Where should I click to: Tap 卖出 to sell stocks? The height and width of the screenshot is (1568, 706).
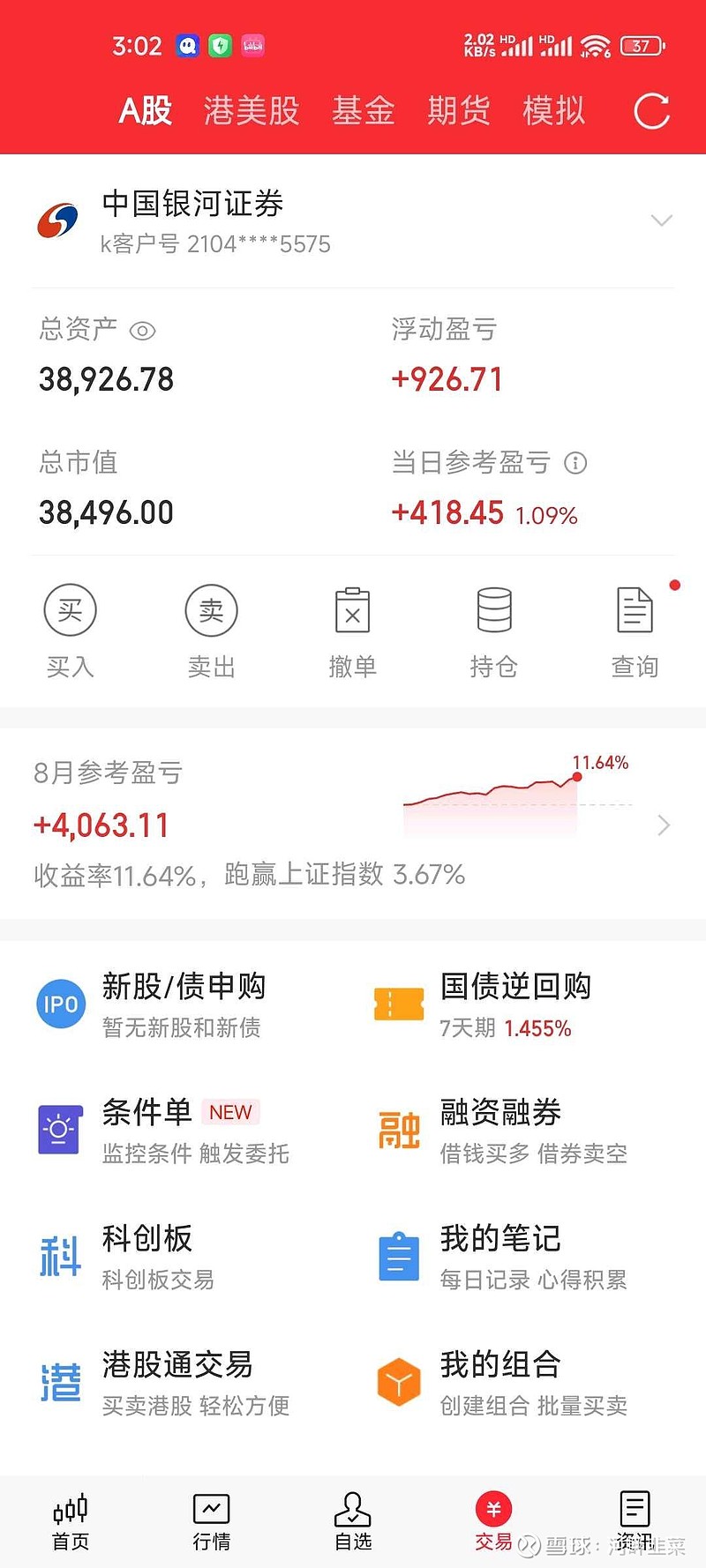[x=211, y=631]
